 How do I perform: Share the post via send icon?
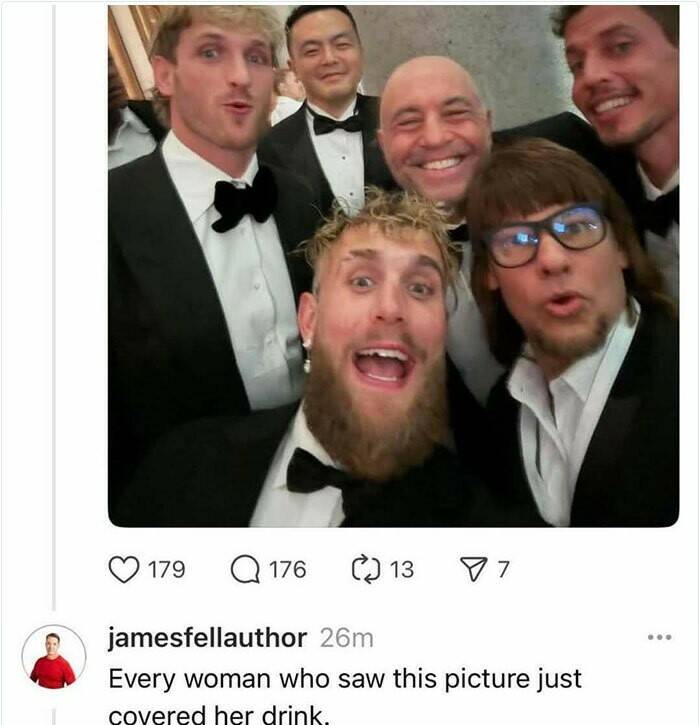pos(471,570)
